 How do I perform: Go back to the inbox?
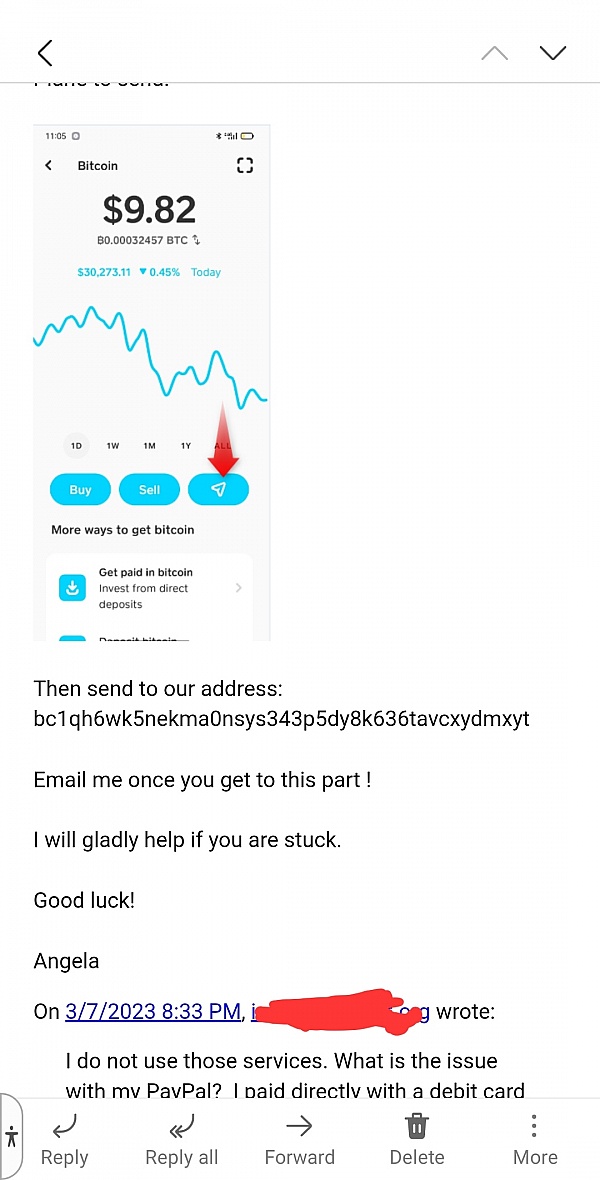pyautogui.click(x=45, y=53)
